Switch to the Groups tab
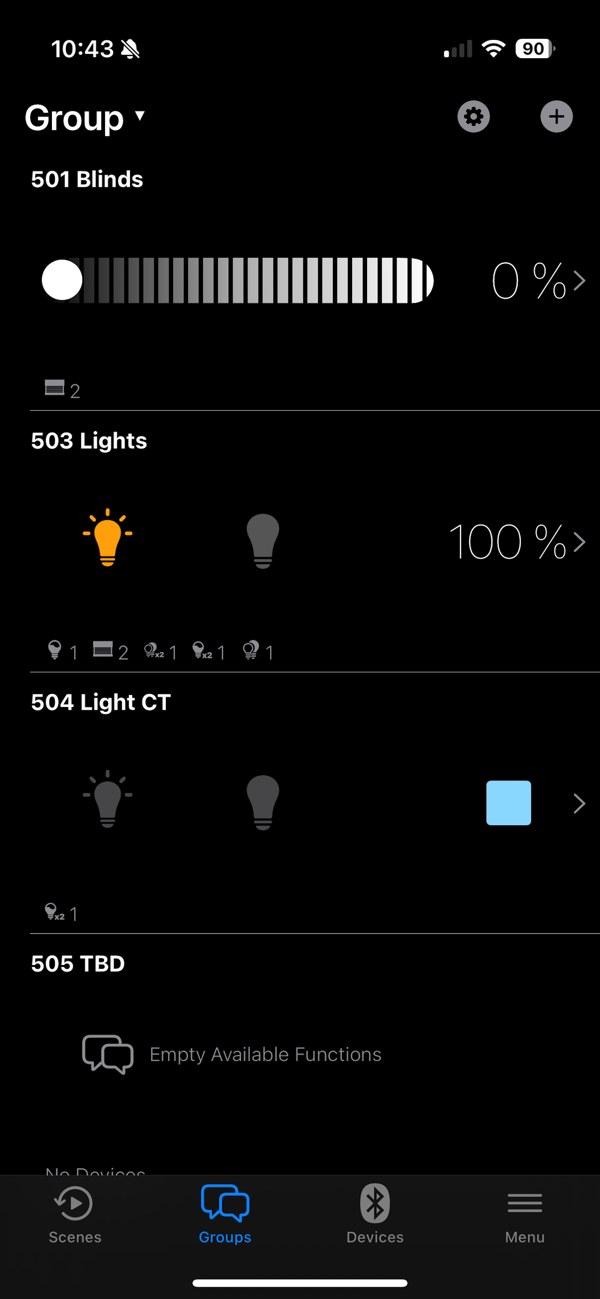This screenshot has height=1299, width=600. click(225, 1214)
